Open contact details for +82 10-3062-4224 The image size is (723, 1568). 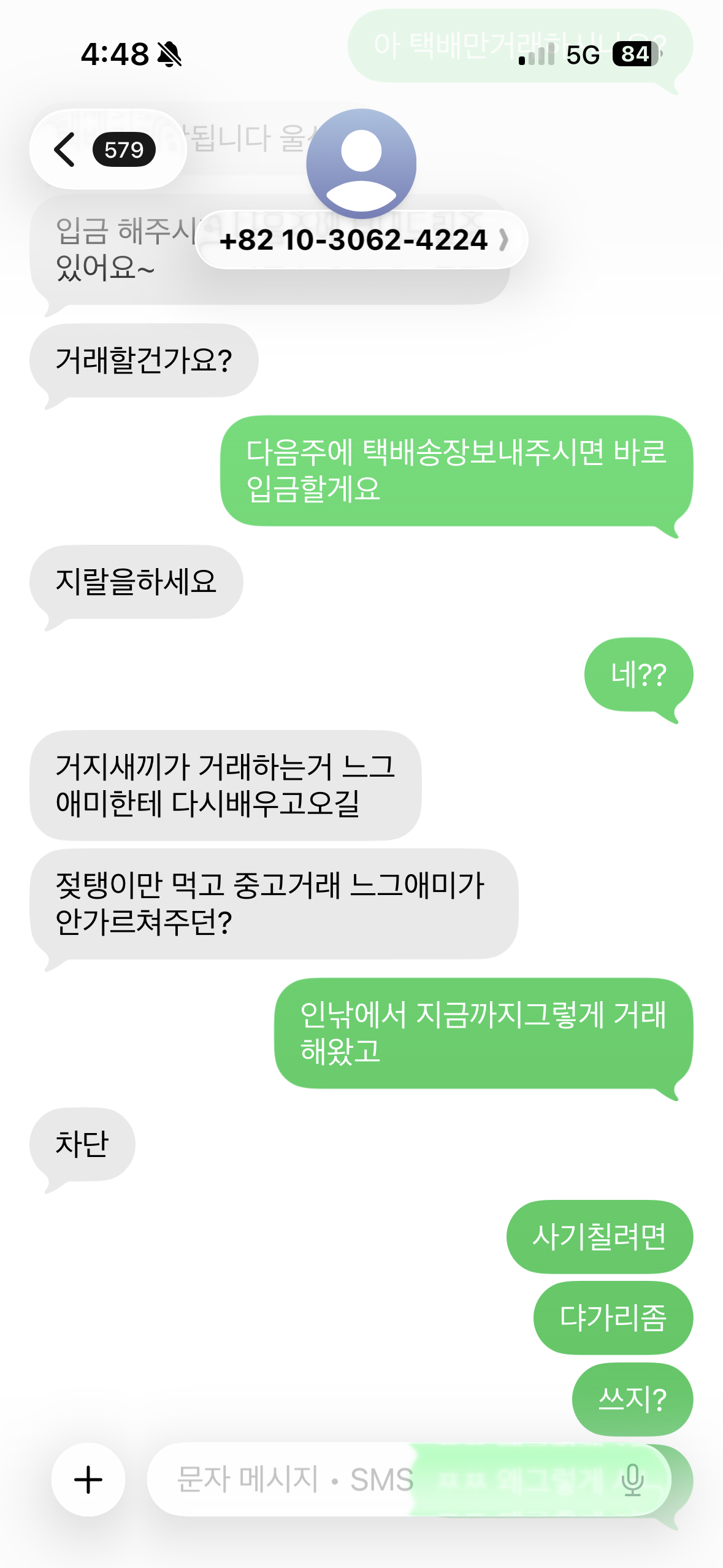pyautogui.click(x=362, y=240)
